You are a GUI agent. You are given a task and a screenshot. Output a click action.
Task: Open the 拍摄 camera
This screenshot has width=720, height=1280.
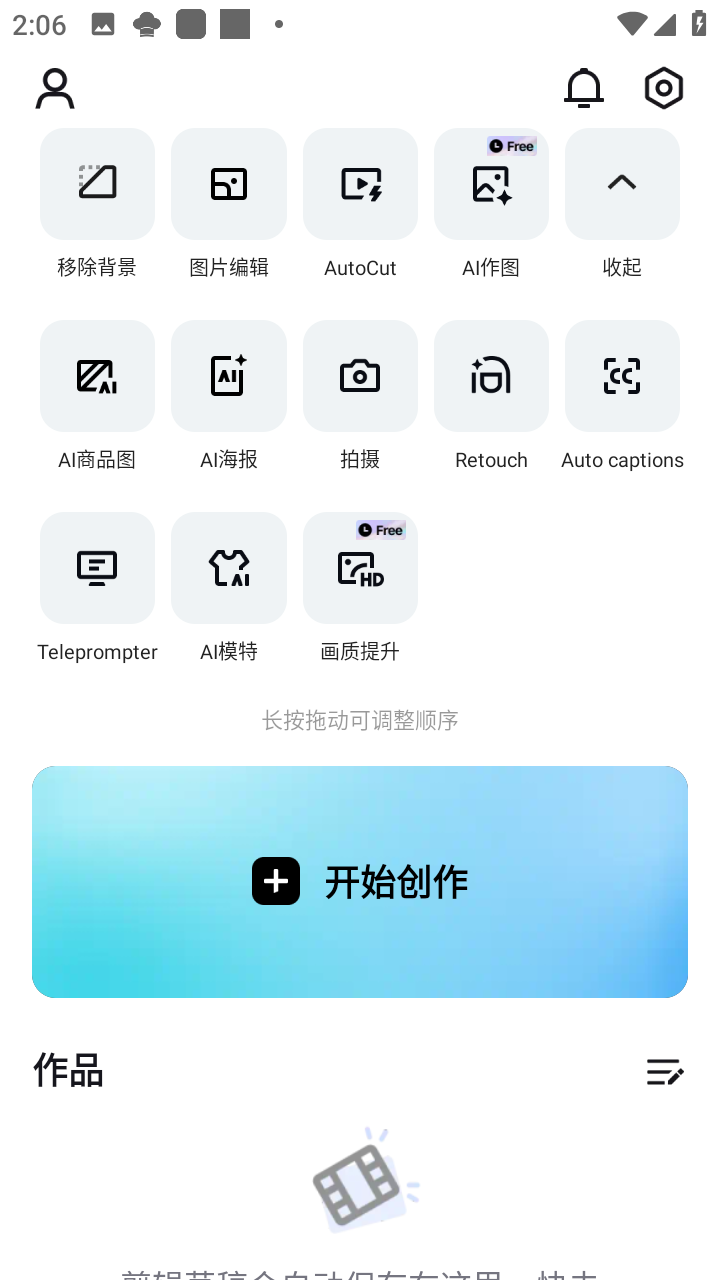pos(360,376)
